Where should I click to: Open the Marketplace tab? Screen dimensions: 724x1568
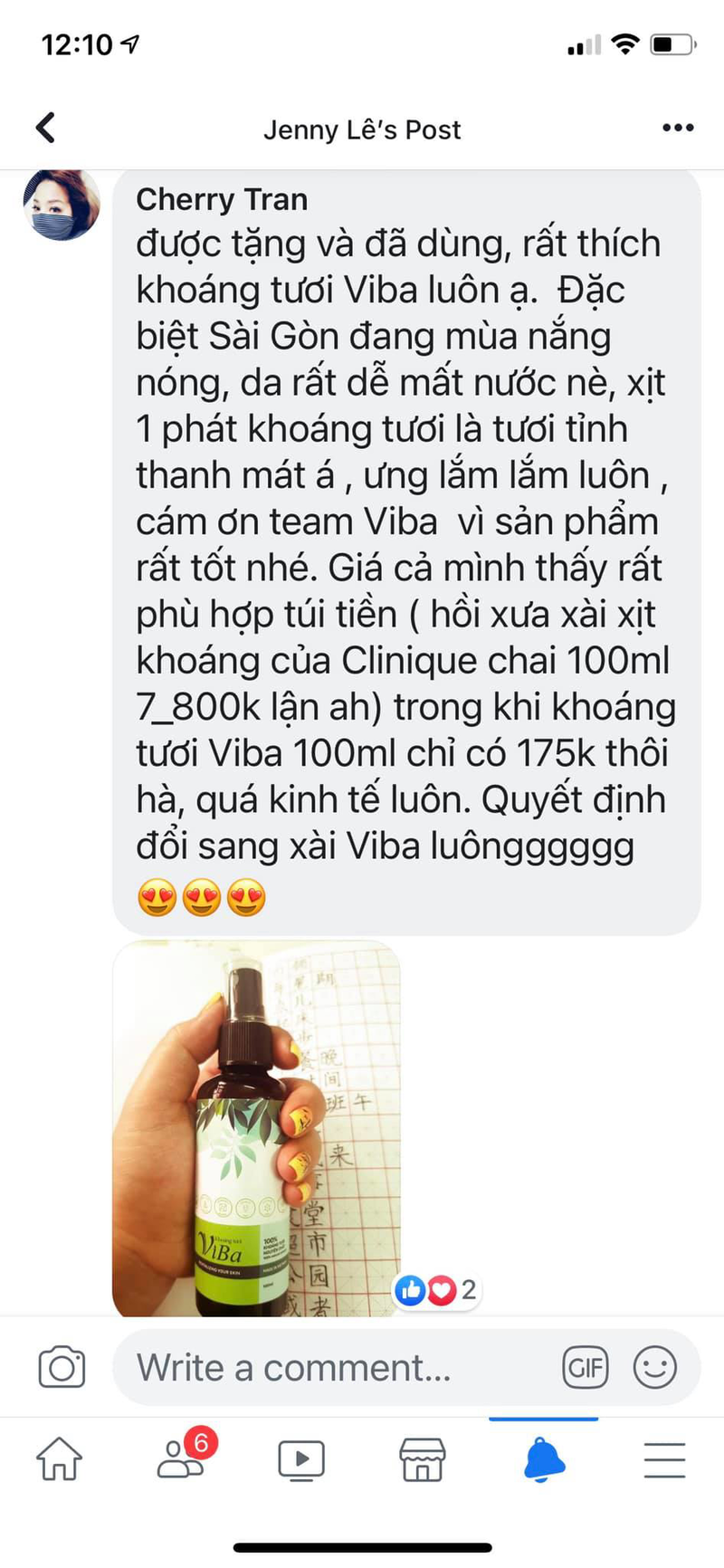(x=423, y=1459)
